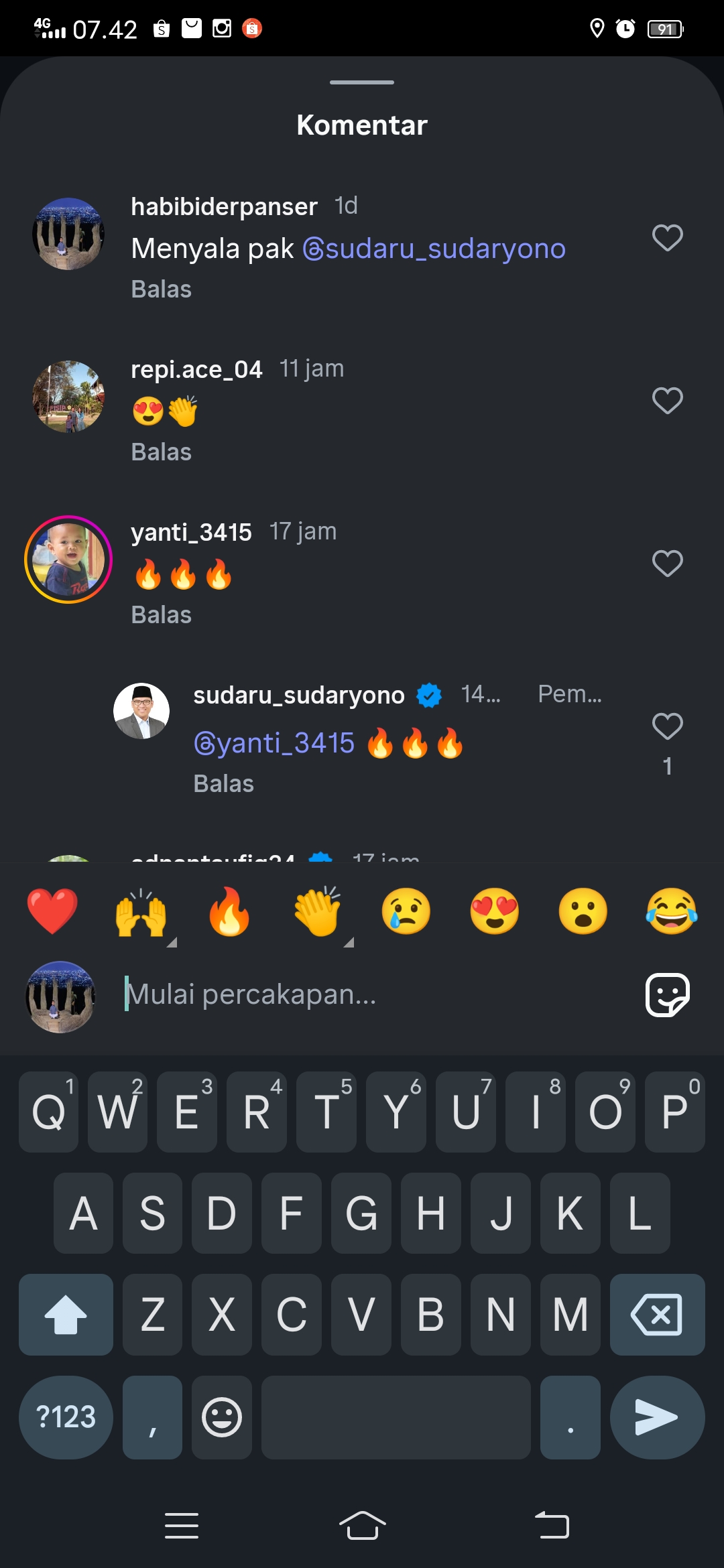Viewport: 724px width, 1568px height.
Task: Reply to habibiderpanser's comment
Action: 162,289
